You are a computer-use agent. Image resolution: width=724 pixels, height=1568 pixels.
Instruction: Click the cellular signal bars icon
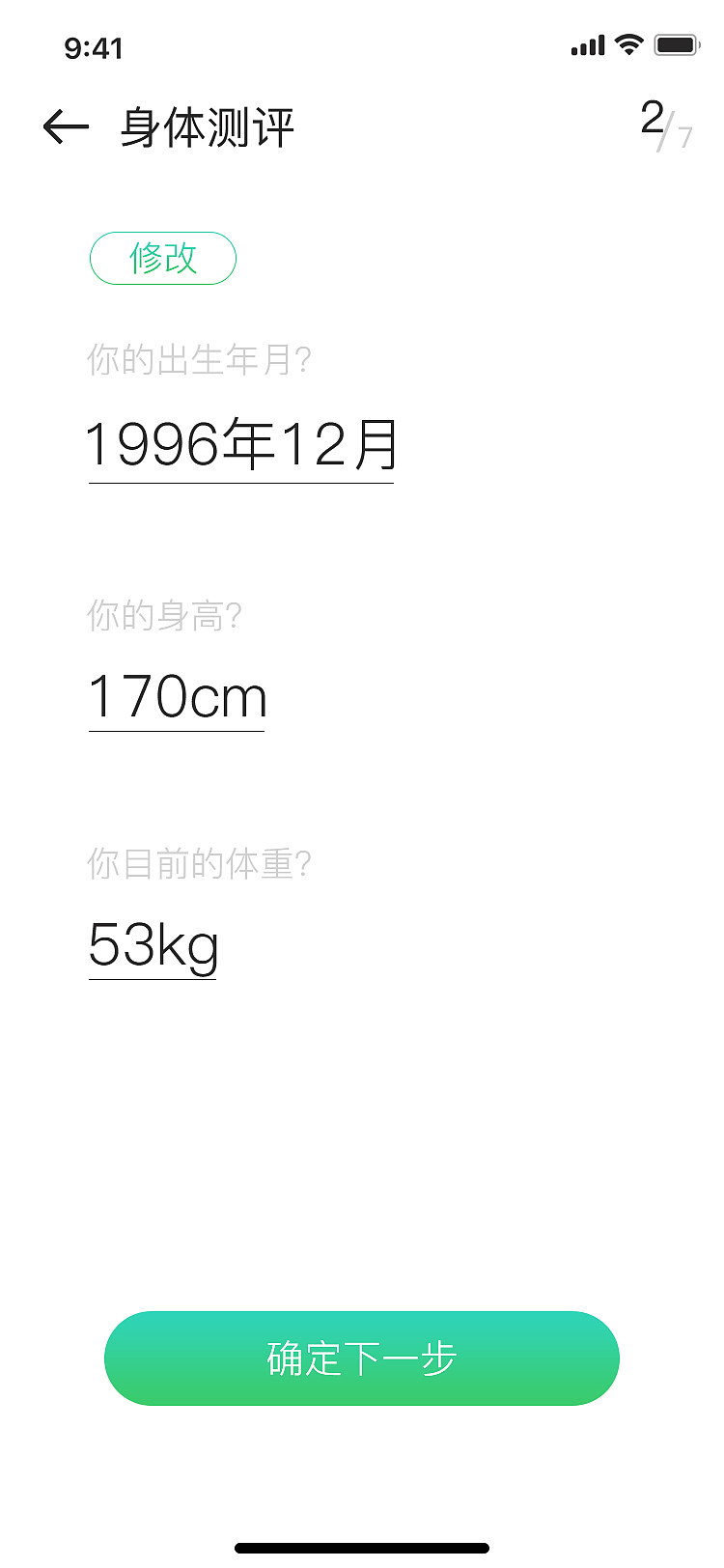coord(586,45)
